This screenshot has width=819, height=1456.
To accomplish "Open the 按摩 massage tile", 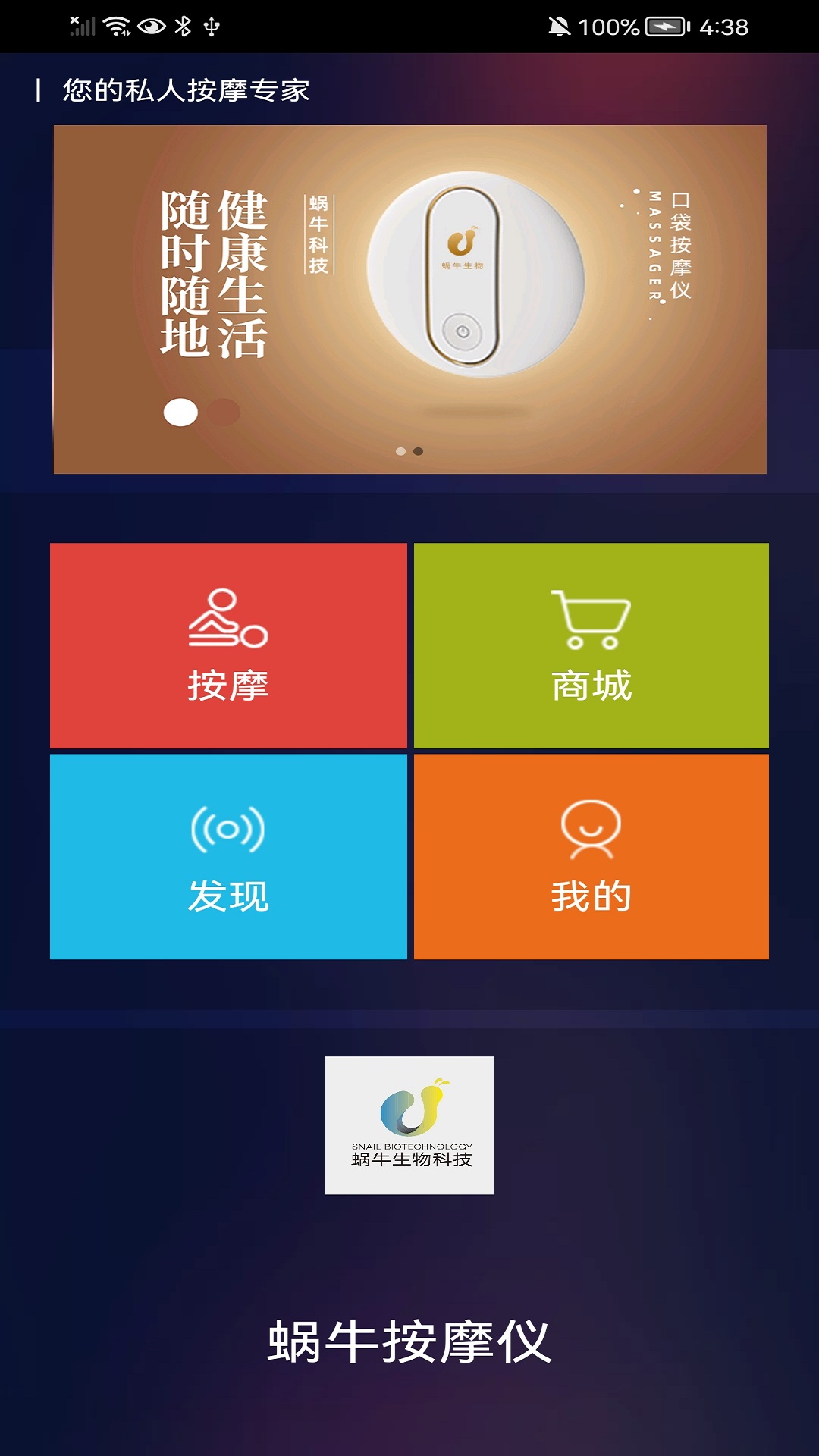I will coord(228,645).
